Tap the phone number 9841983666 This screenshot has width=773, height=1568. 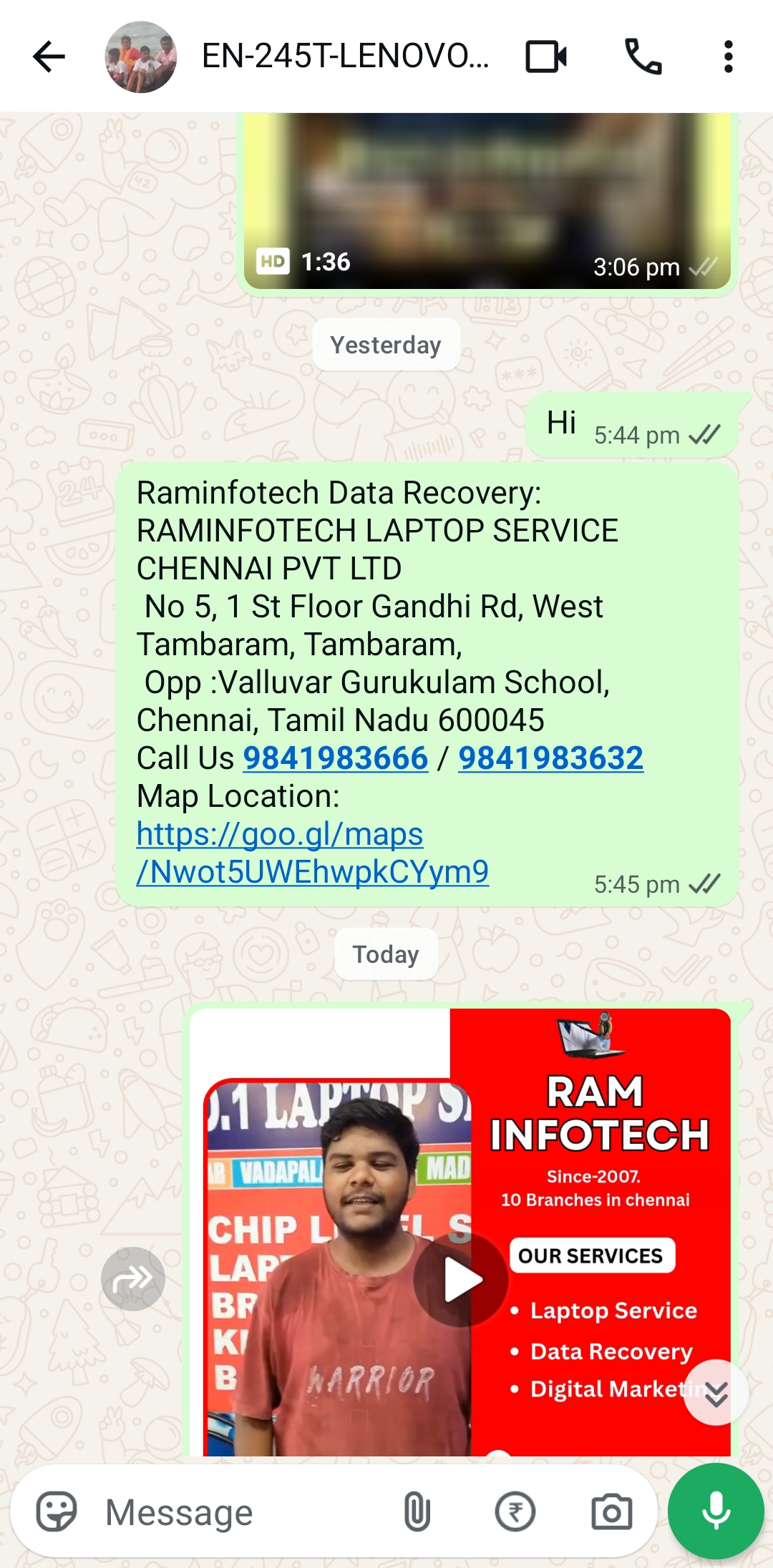point(336,758)
